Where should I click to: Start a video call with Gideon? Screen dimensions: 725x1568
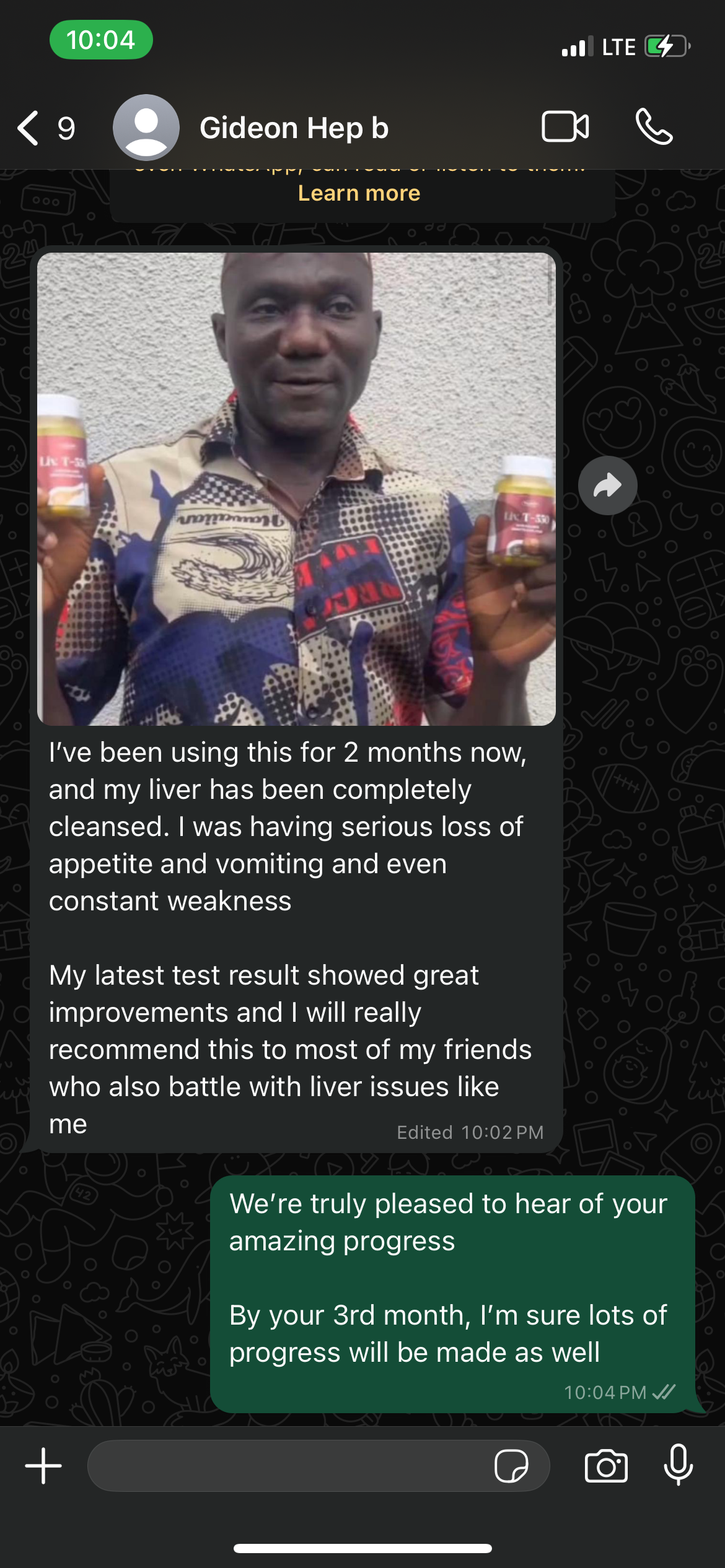click(x=565, y=127)
